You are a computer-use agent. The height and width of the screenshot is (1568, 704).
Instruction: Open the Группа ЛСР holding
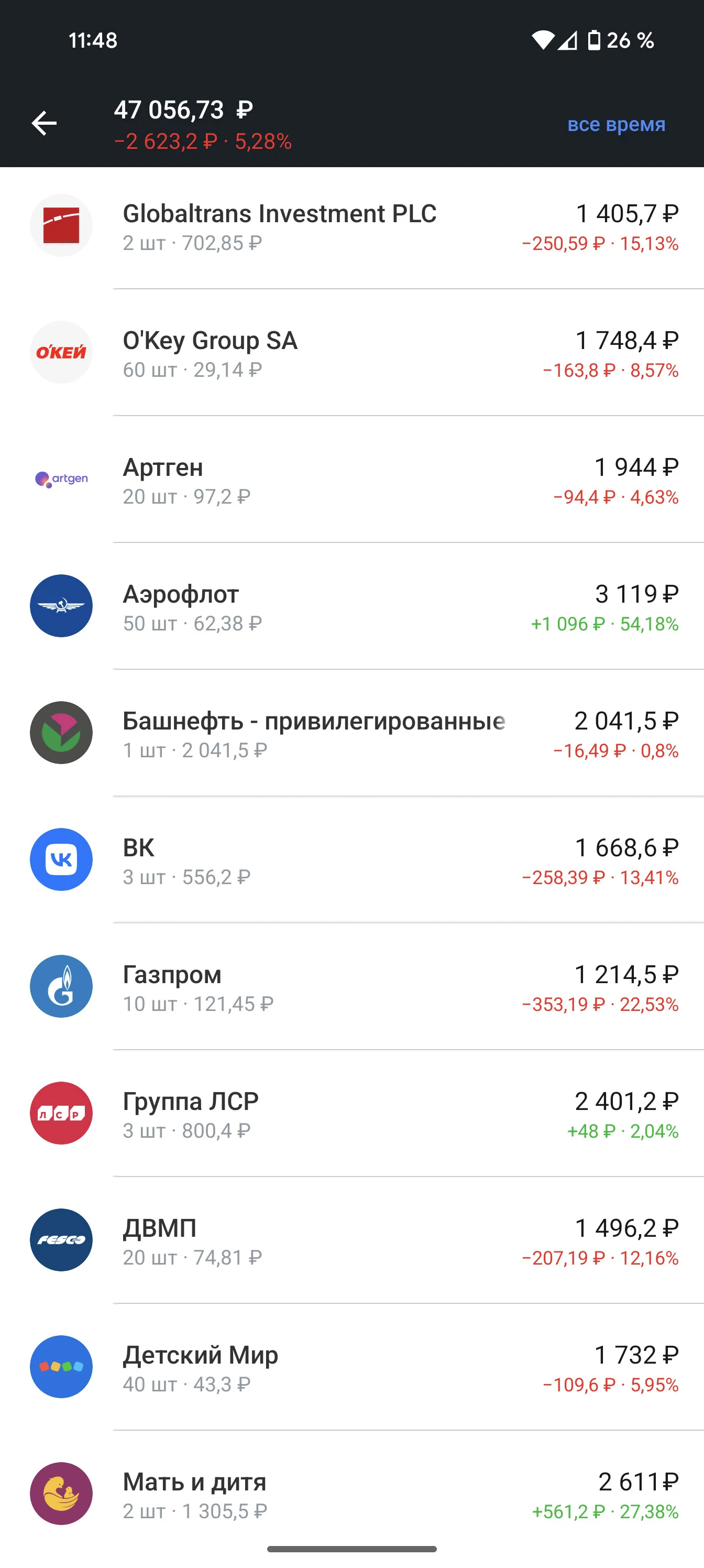pos(351,1114)
